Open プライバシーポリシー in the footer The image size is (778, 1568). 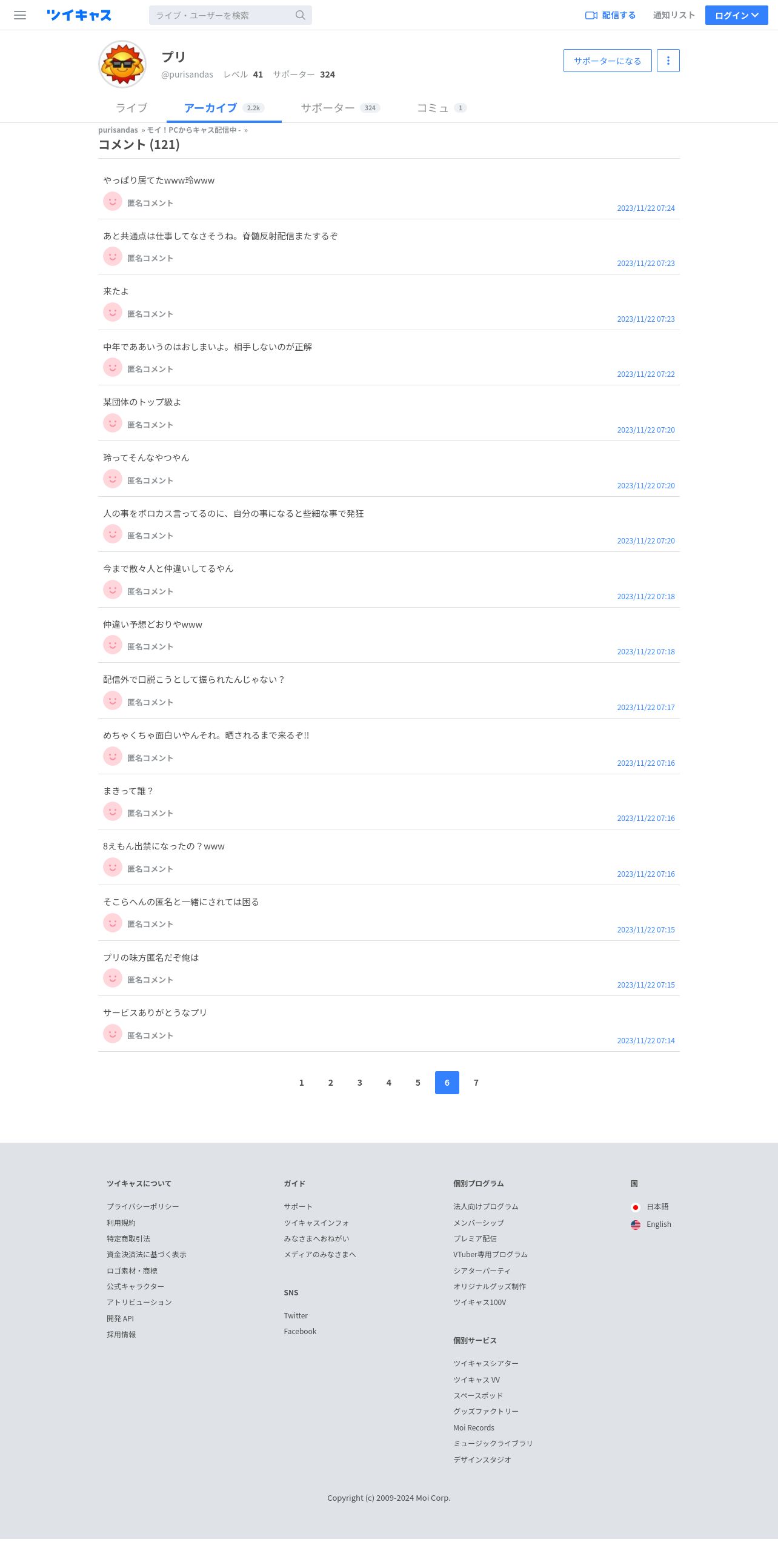143,1206
